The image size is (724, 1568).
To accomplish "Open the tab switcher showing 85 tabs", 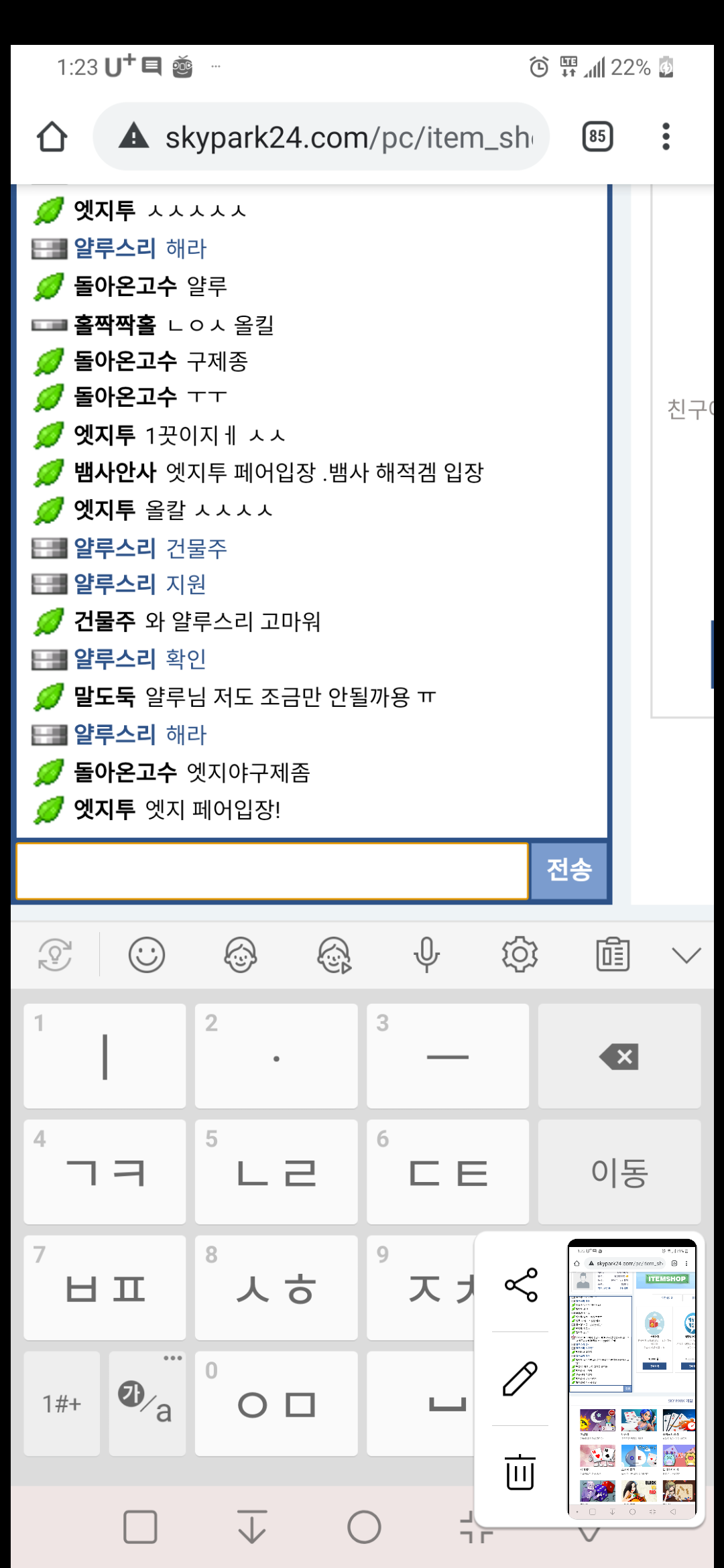I will (597, 137).
